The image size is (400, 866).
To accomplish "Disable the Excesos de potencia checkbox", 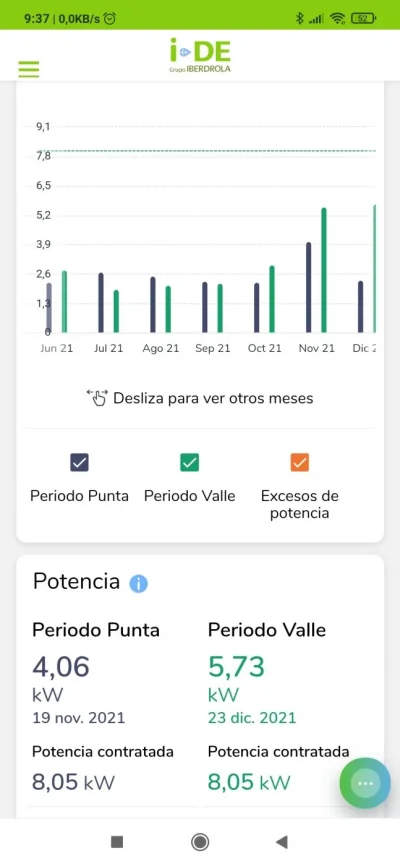I will tap(299, 462).
